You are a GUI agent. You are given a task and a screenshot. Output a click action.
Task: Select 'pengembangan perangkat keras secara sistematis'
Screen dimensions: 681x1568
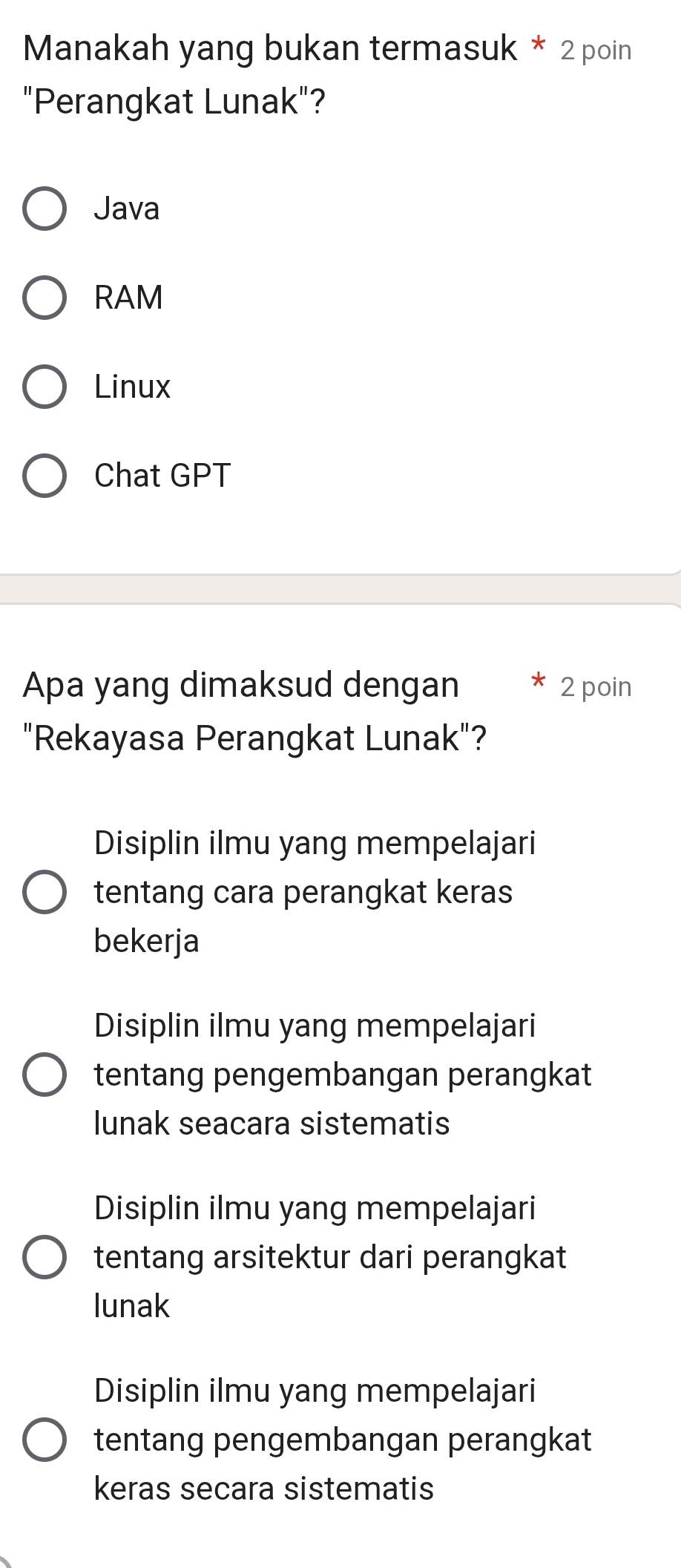(x=45, y=1440)
